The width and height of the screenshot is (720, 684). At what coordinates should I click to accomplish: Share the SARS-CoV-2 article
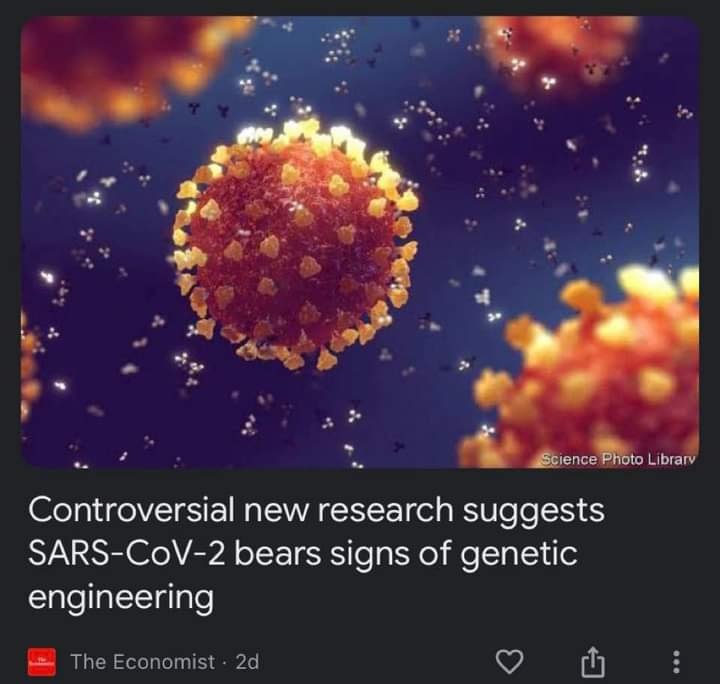tap(593, 661)
